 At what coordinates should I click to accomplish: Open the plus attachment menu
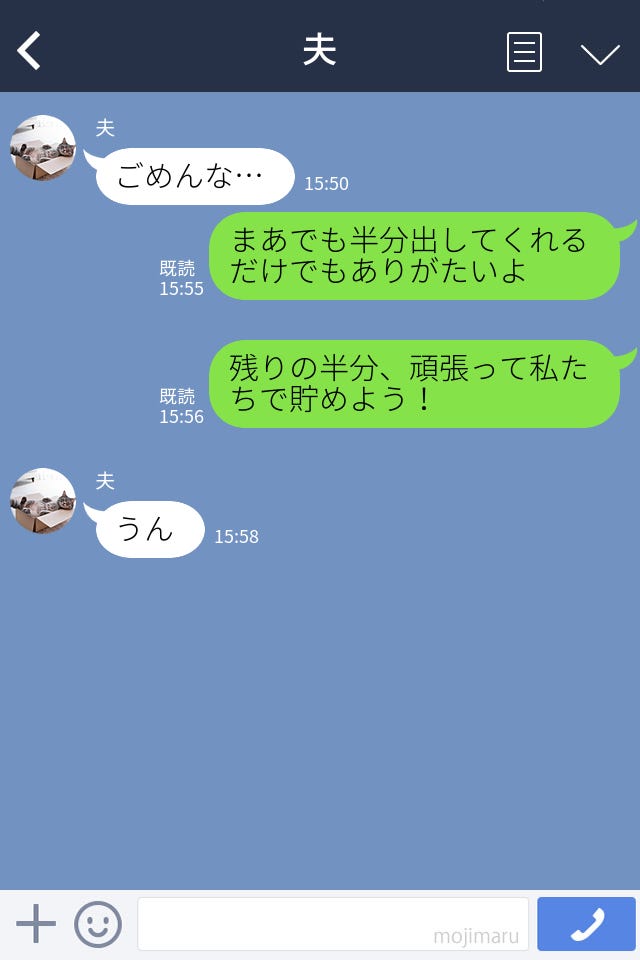(36, 924)
